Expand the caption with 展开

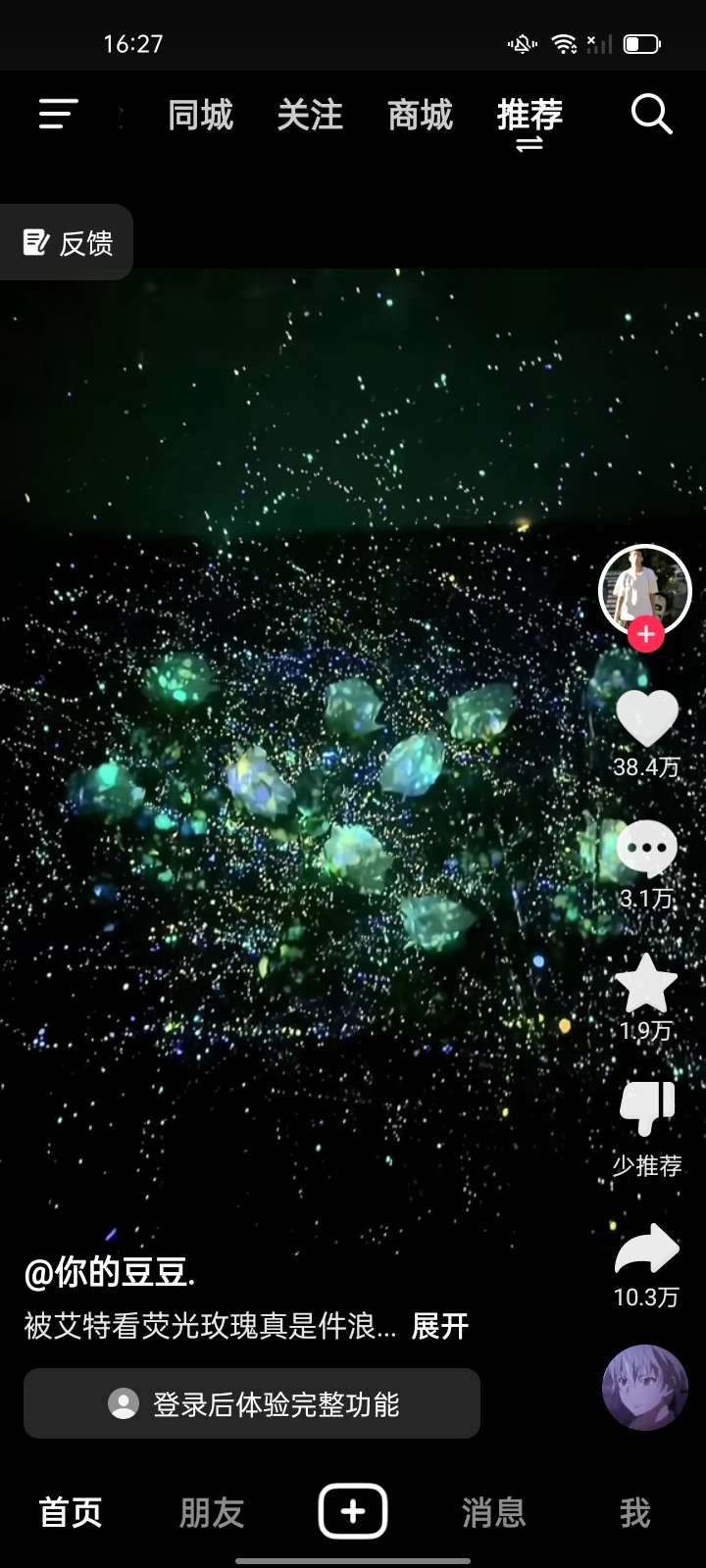439,1326
